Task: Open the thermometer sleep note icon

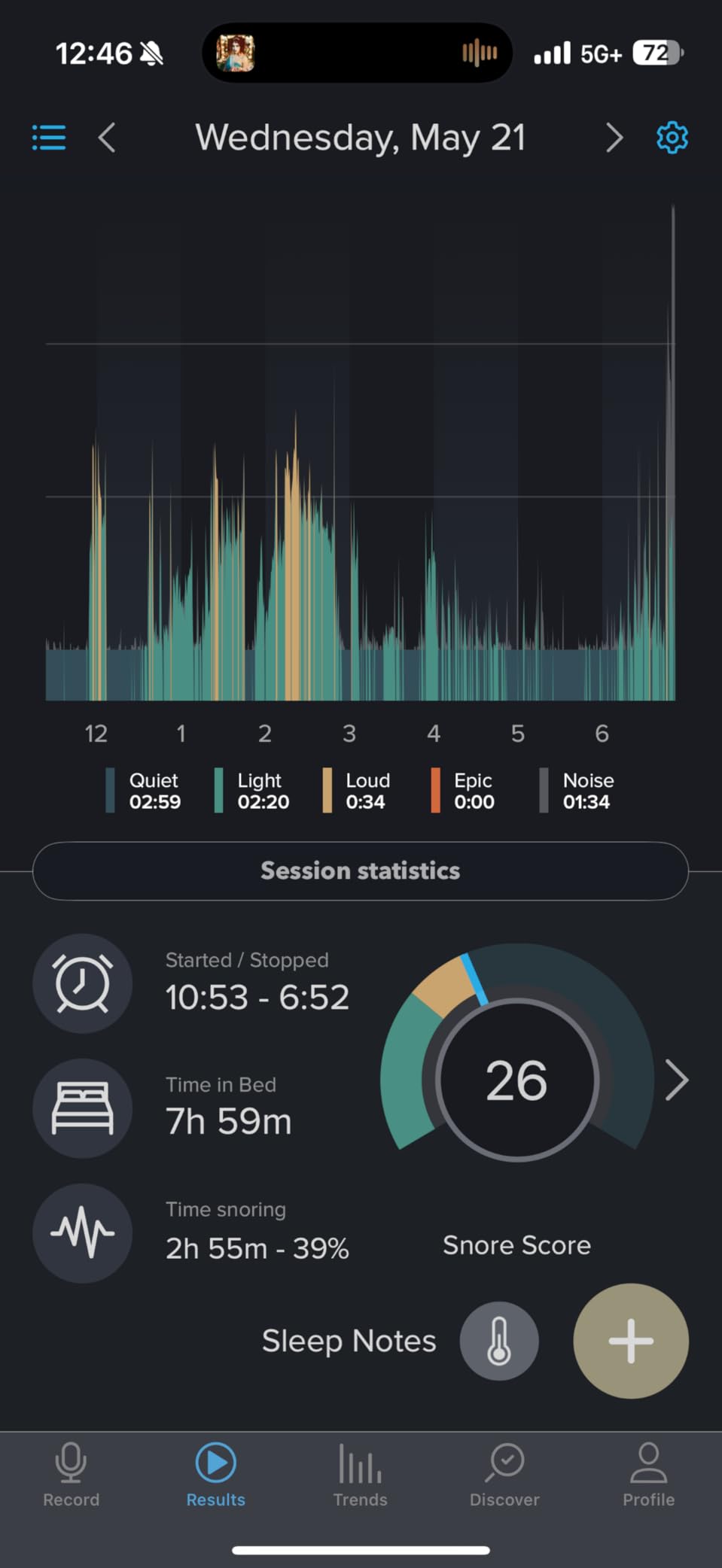Action: 499,1341
